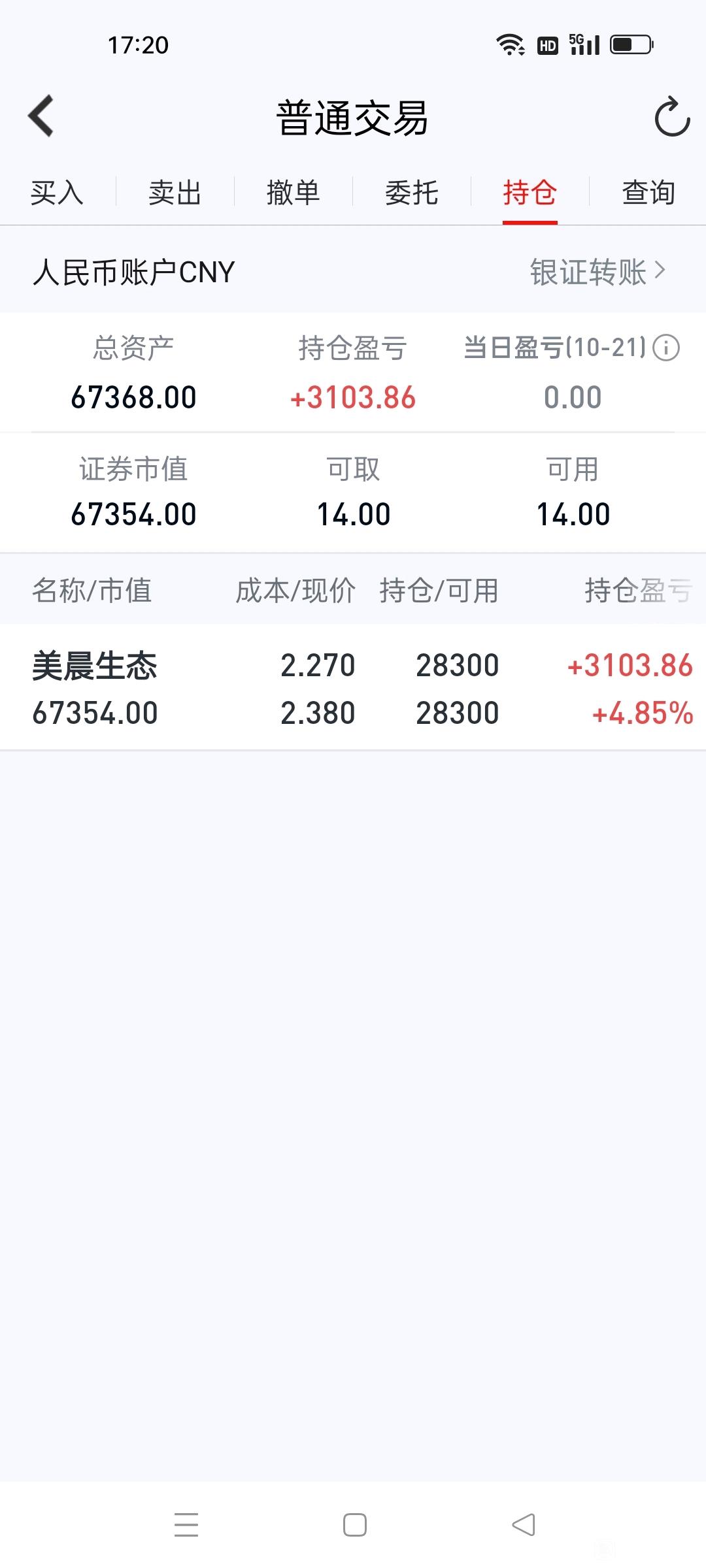Open the 美晨生态 holding row
This screenshot has height=1568, width=706.
point(353,688)
